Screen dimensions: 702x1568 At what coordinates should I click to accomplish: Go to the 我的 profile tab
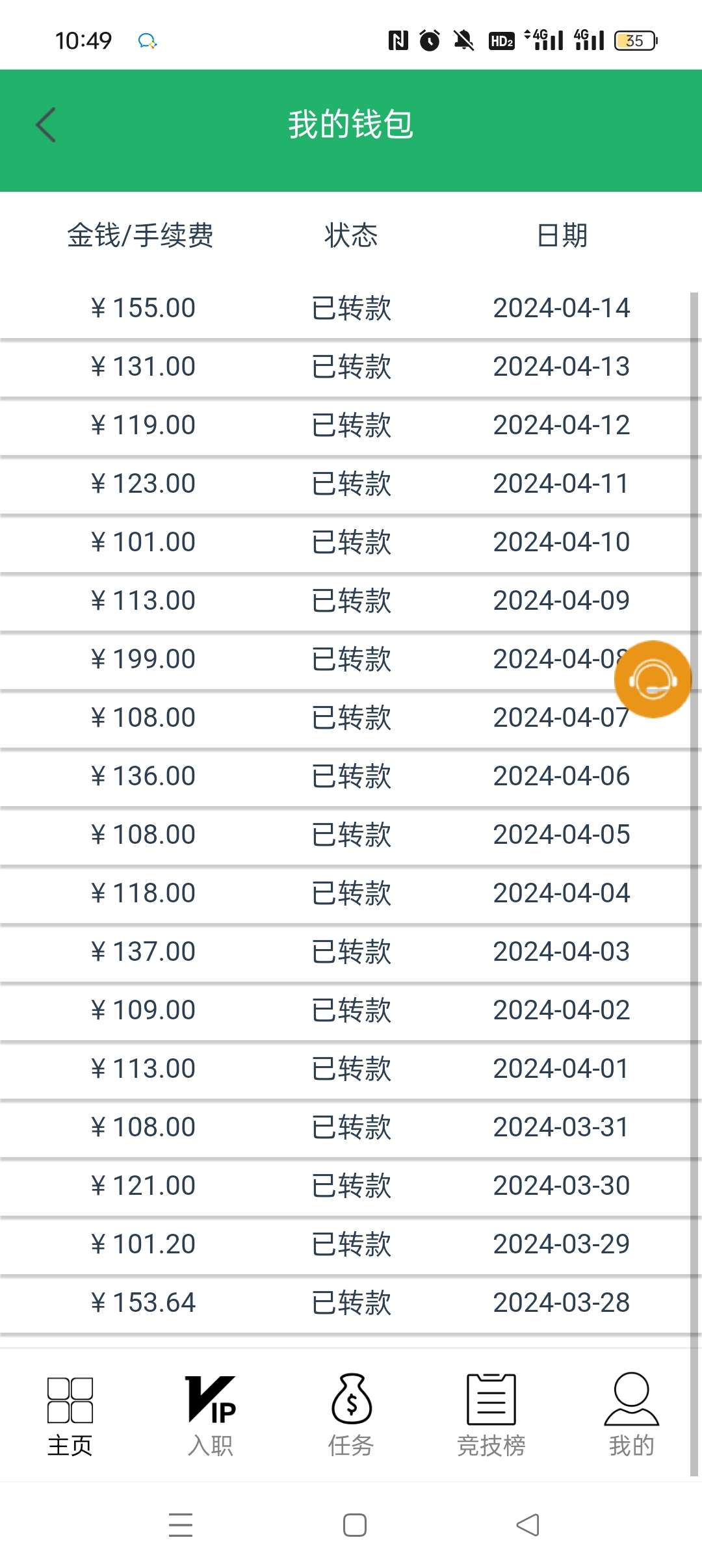coord(632,1416)
